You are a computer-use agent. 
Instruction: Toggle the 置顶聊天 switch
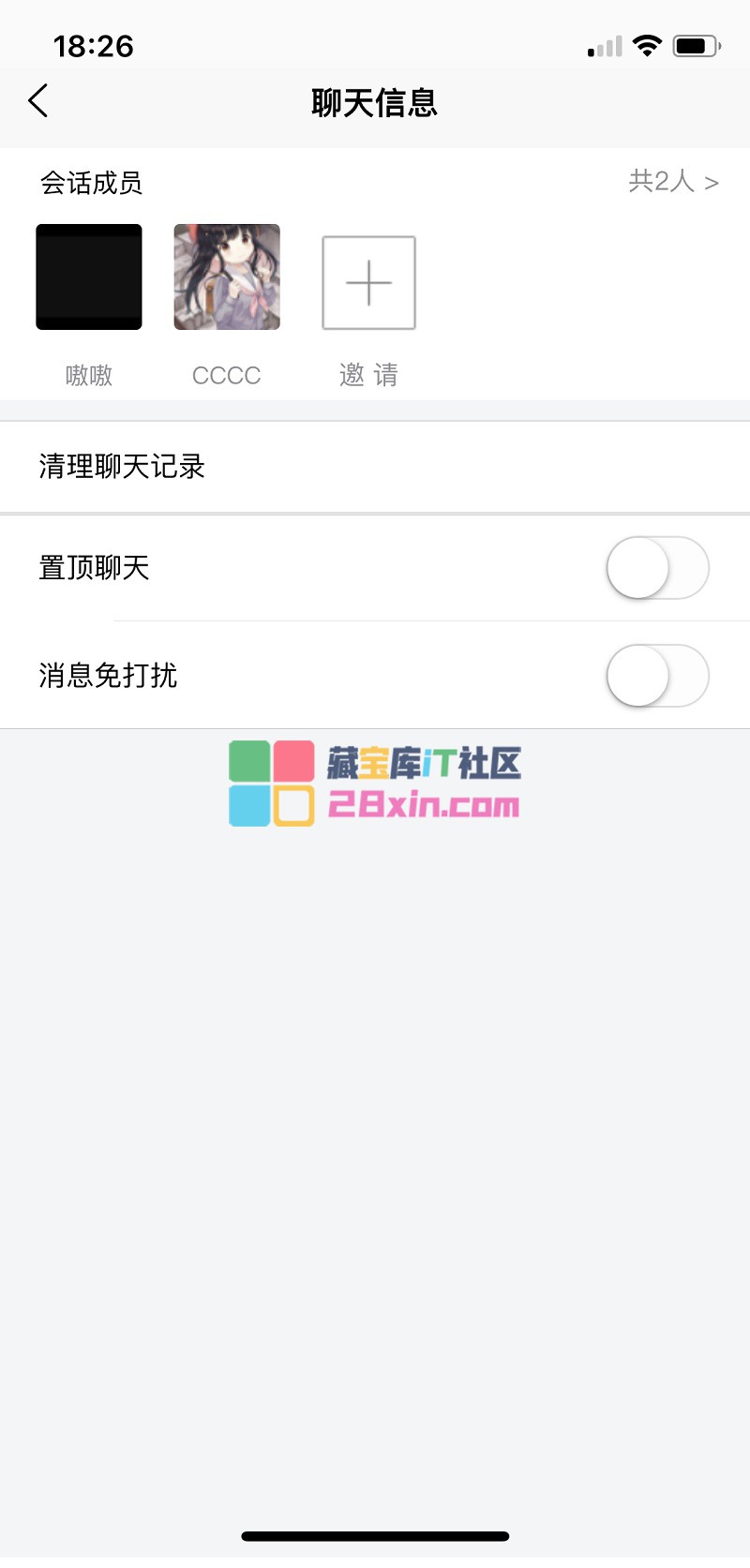pos(657,568)
